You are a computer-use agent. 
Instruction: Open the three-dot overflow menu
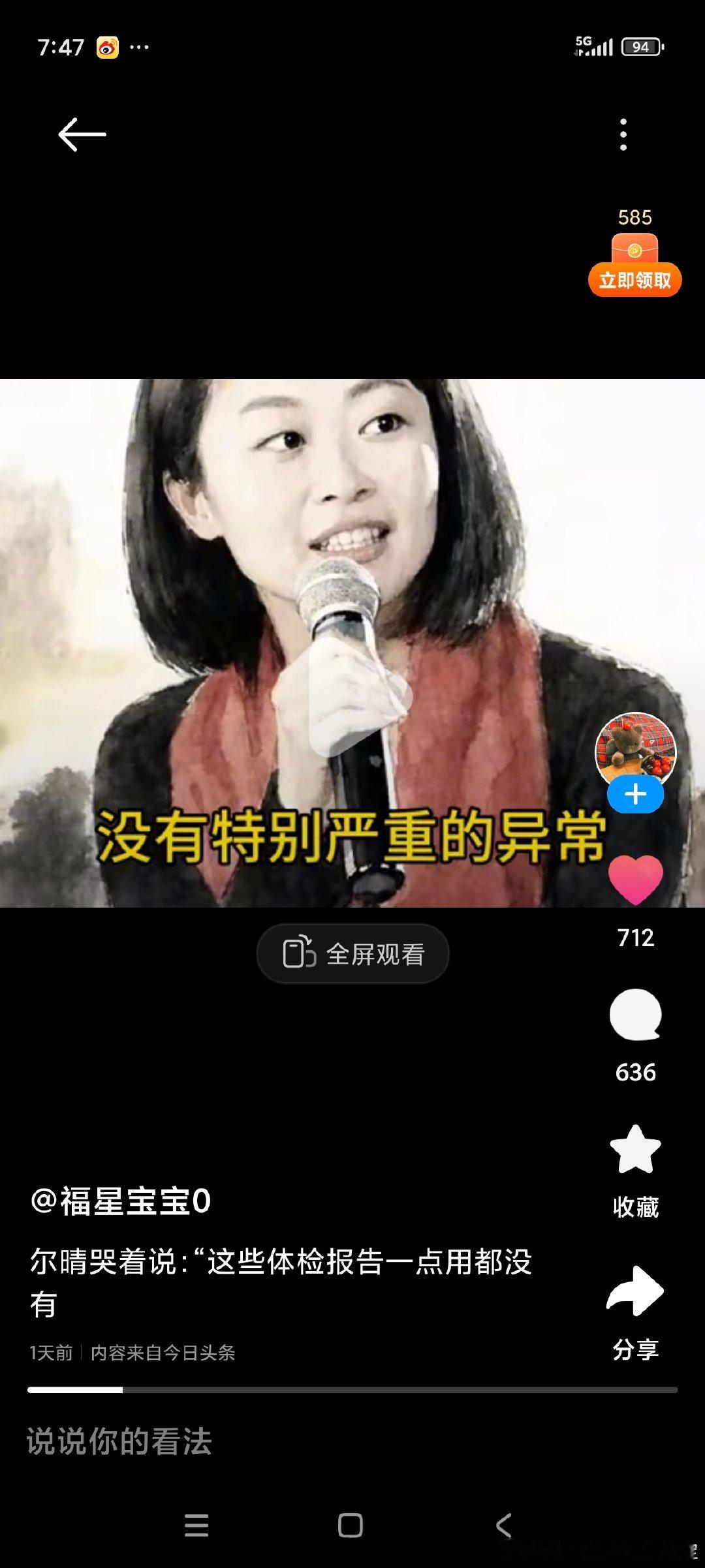[x=623, y=134]
